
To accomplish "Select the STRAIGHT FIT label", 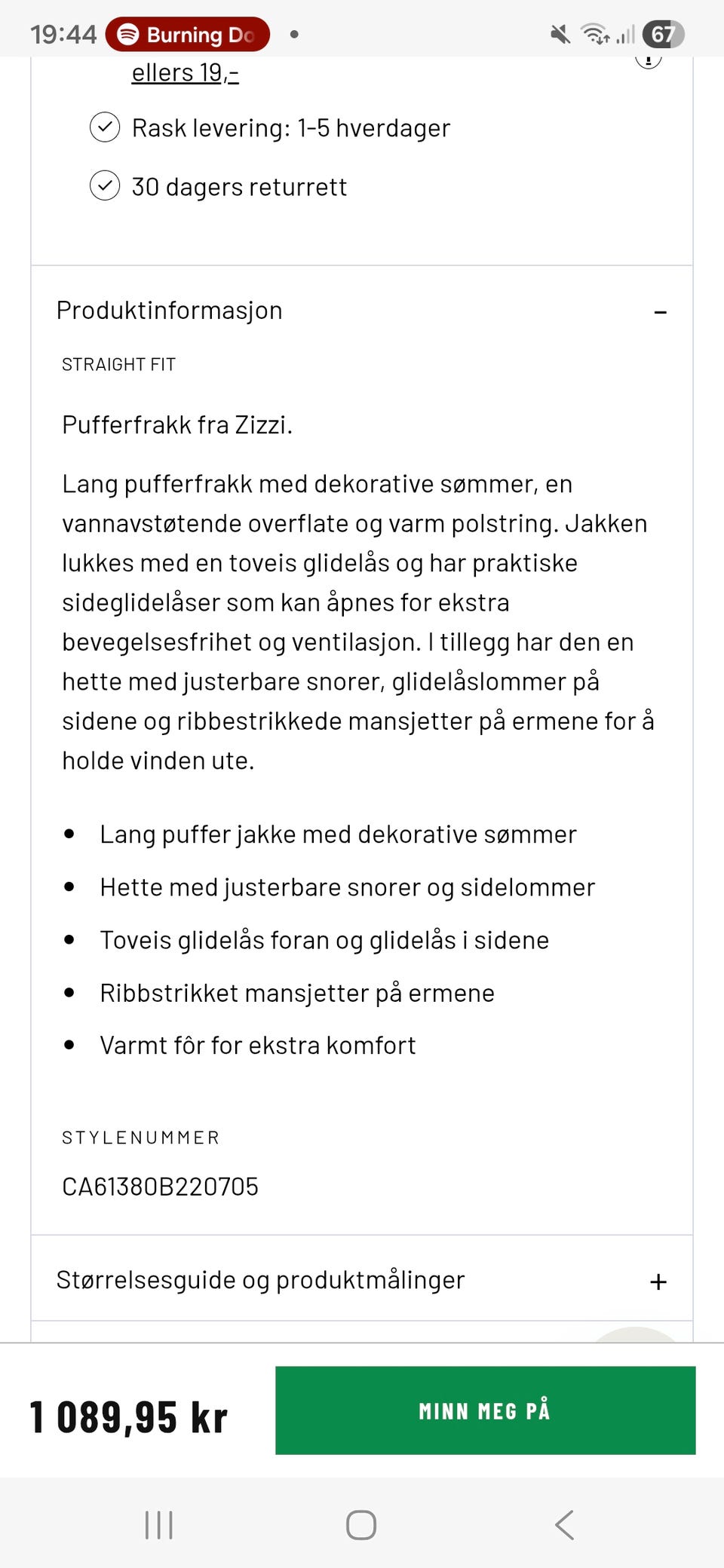I will (x=118, y=363).
